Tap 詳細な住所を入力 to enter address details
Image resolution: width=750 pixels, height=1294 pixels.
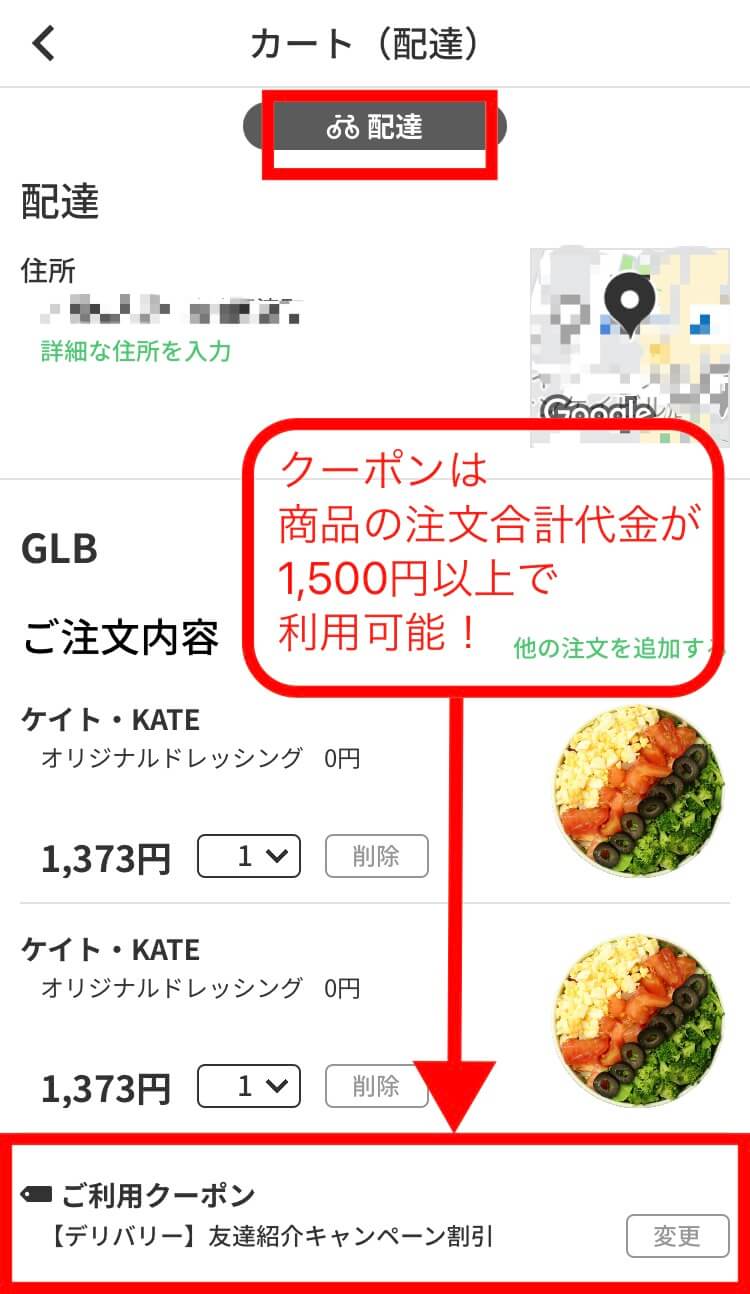(x=136, y=351)
